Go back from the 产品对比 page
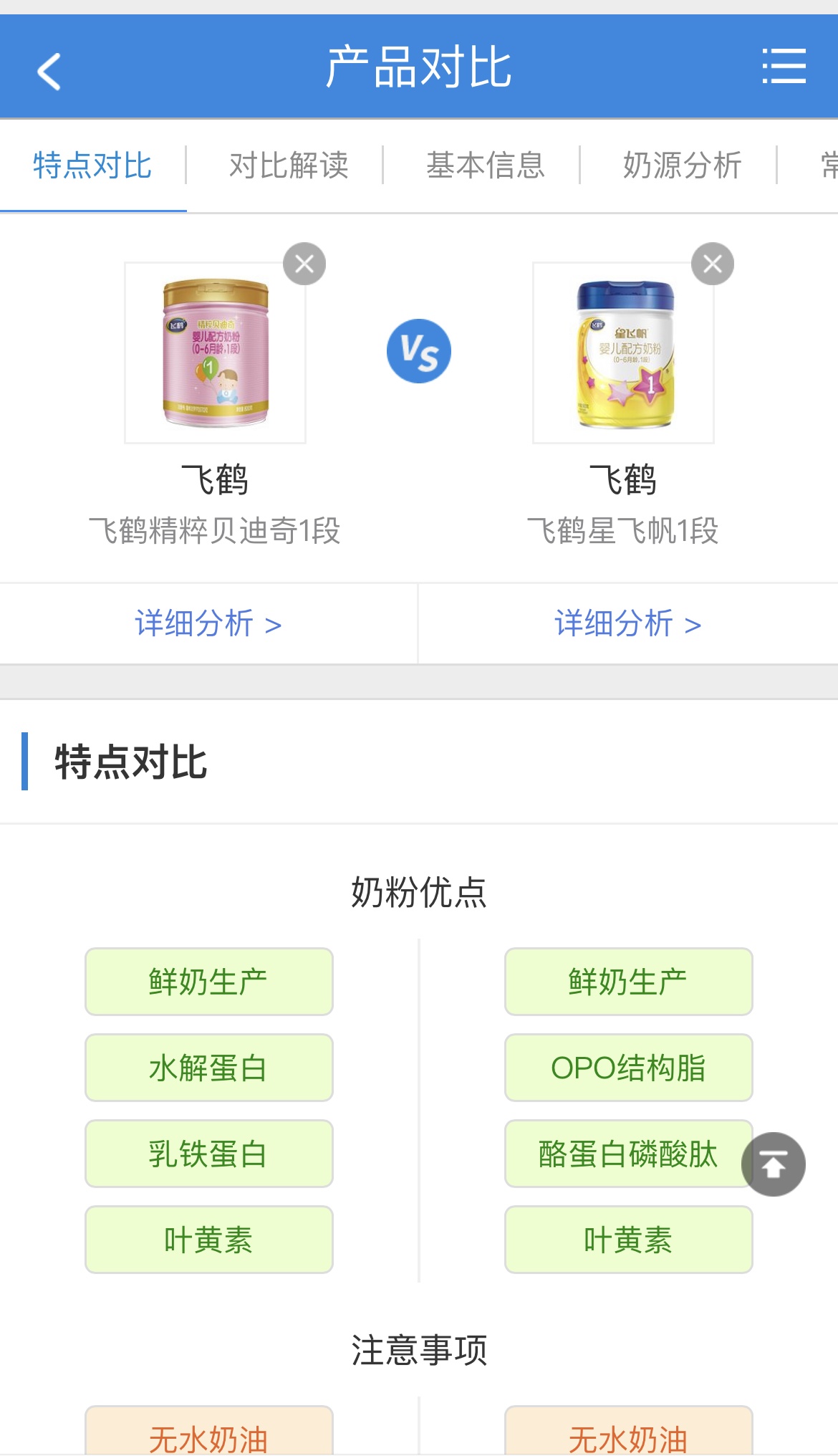 pyautogui.click(x=49, y=71)
